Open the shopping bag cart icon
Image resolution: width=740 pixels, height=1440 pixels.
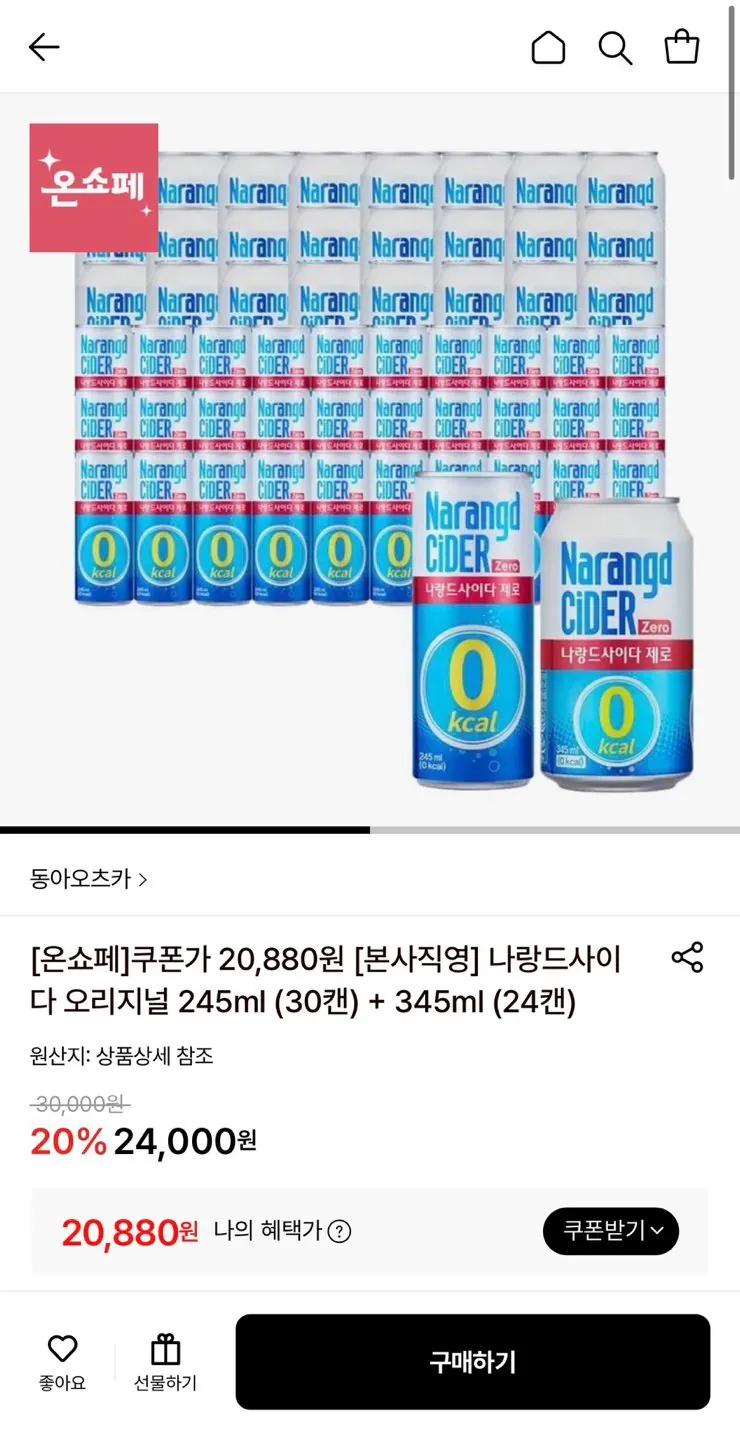tap(682, 46)
